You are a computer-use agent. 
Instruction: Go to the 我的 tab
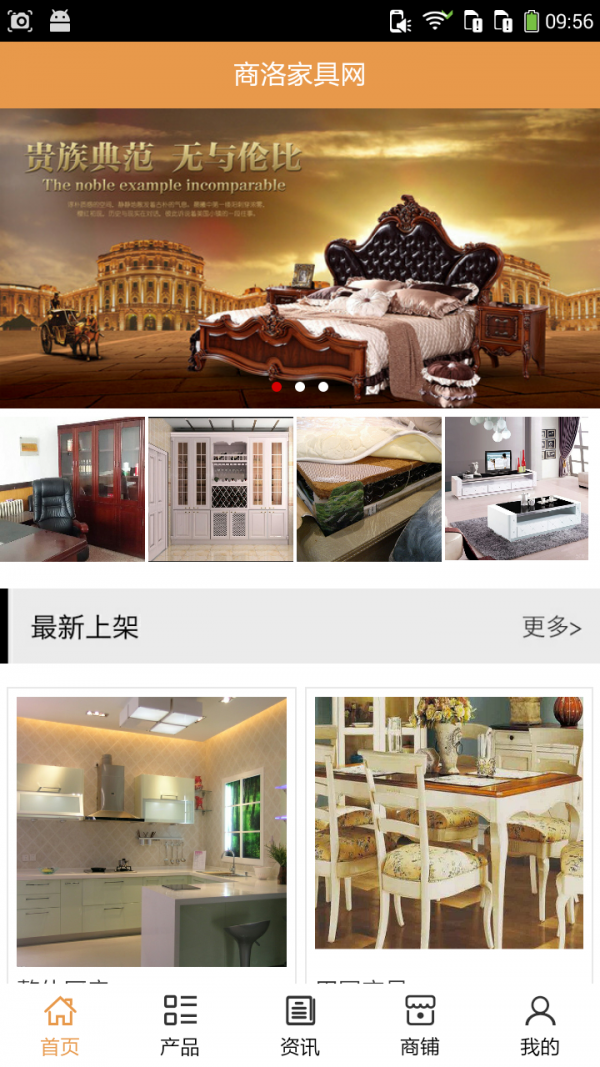click(x=540, y=1025)
